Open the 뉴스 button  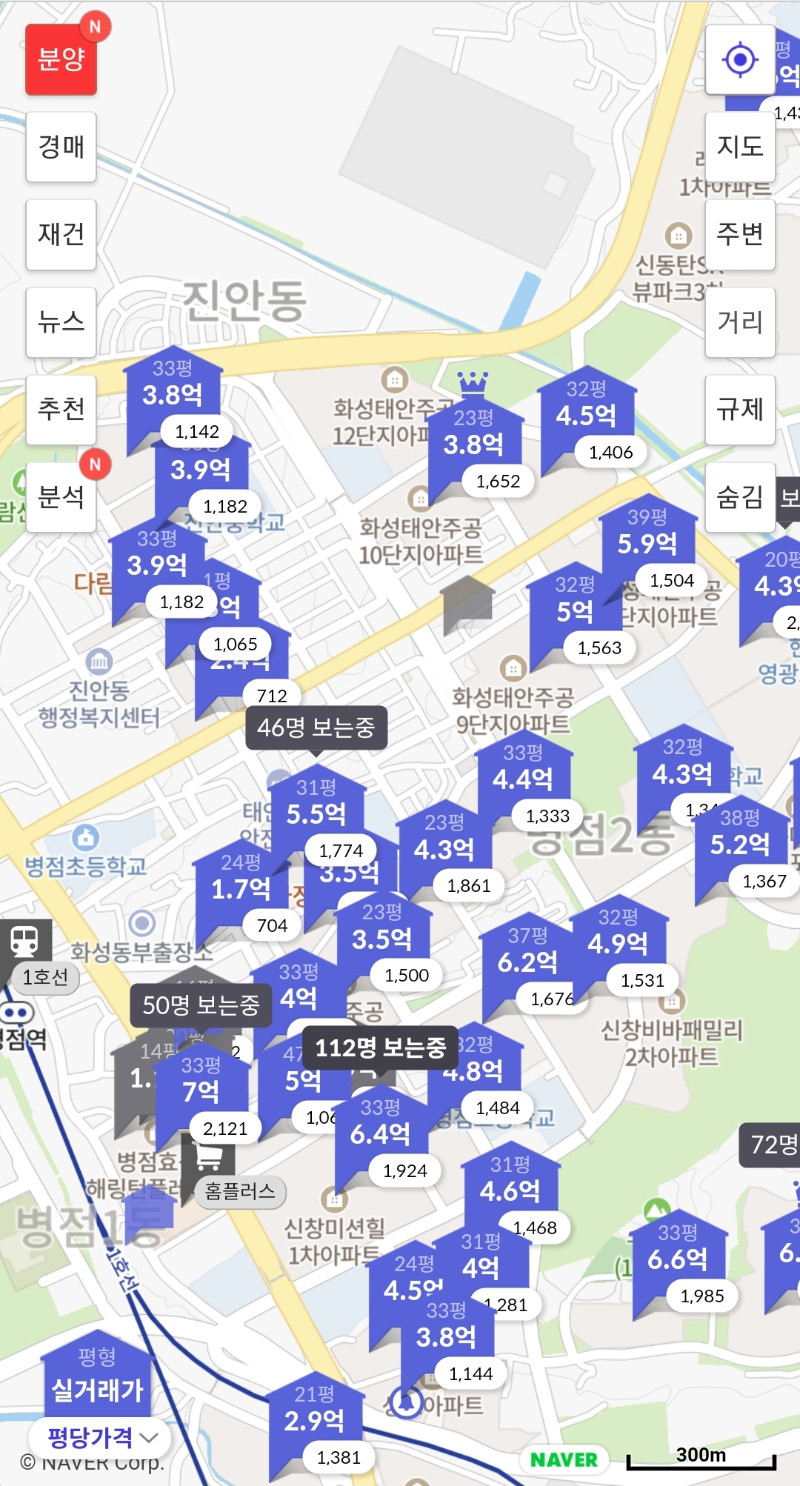(61, 322)
